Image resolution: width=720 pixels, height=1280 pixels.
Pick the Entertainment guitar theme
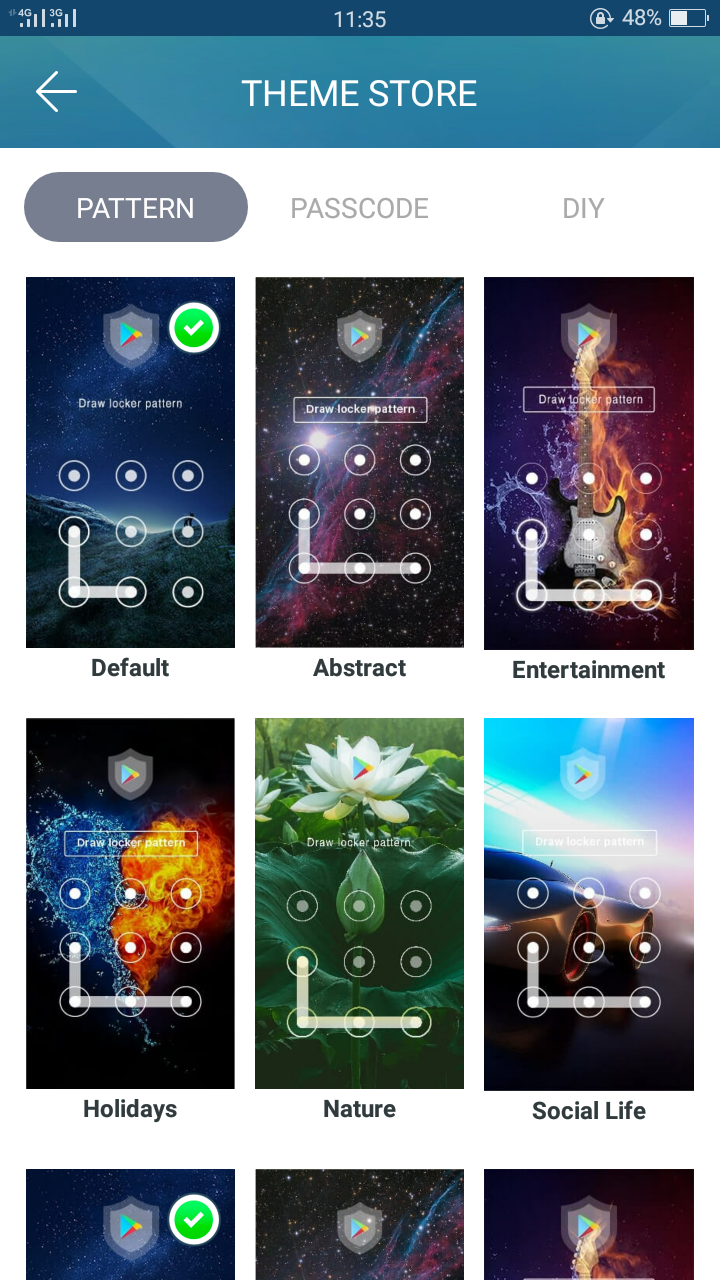point(588,463)
